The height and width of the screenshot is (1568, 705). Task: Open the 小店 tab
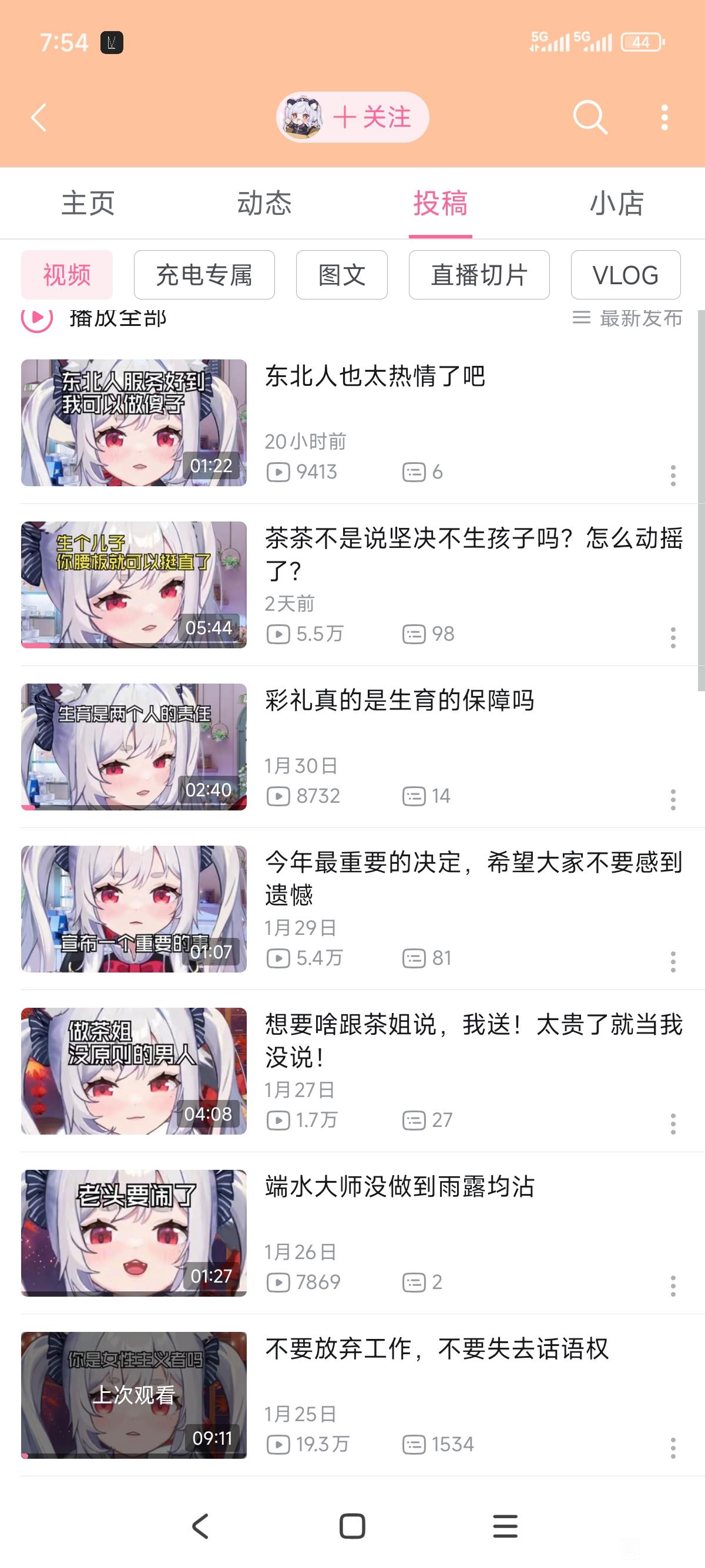[x=616, y=203]
